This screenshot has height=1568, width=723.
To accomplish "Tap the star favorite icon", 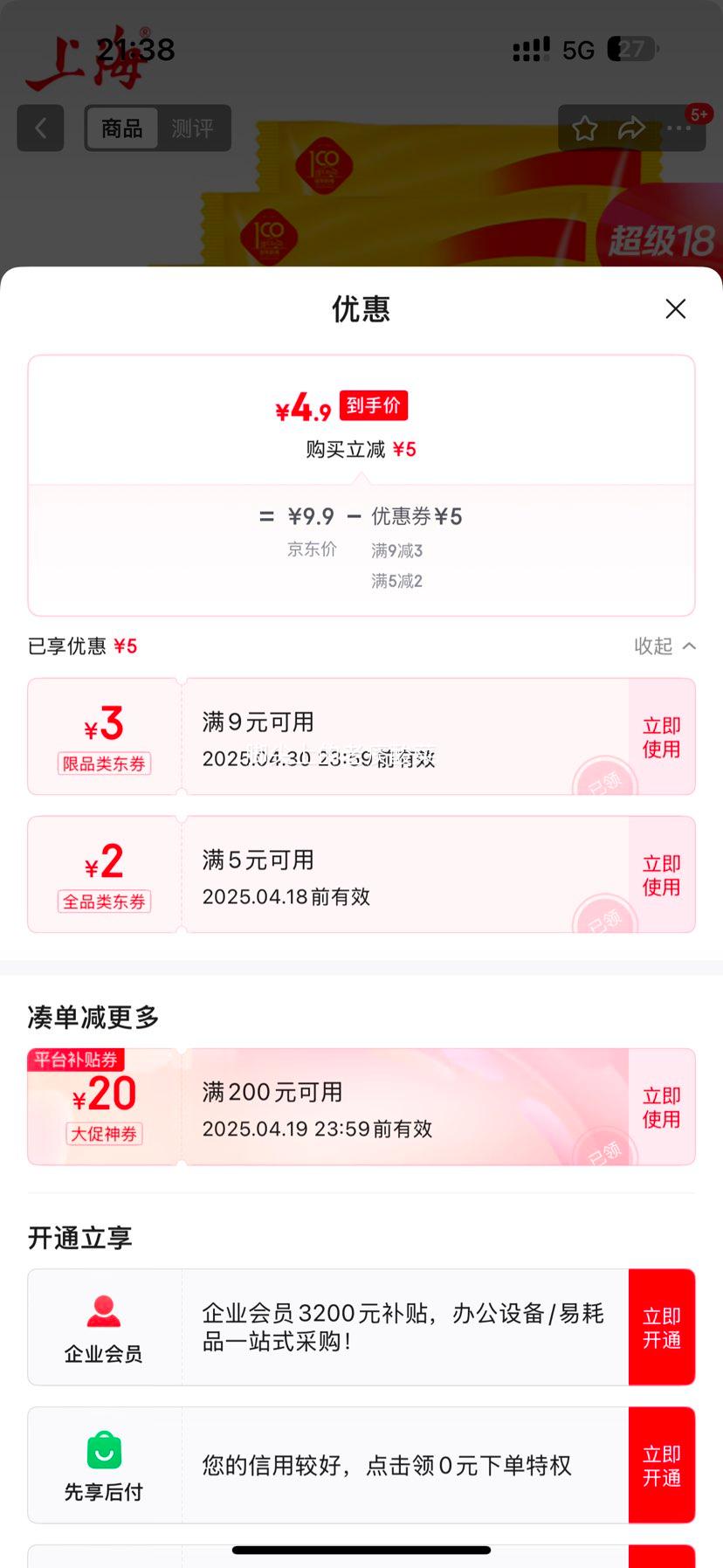I will point(585,128).
